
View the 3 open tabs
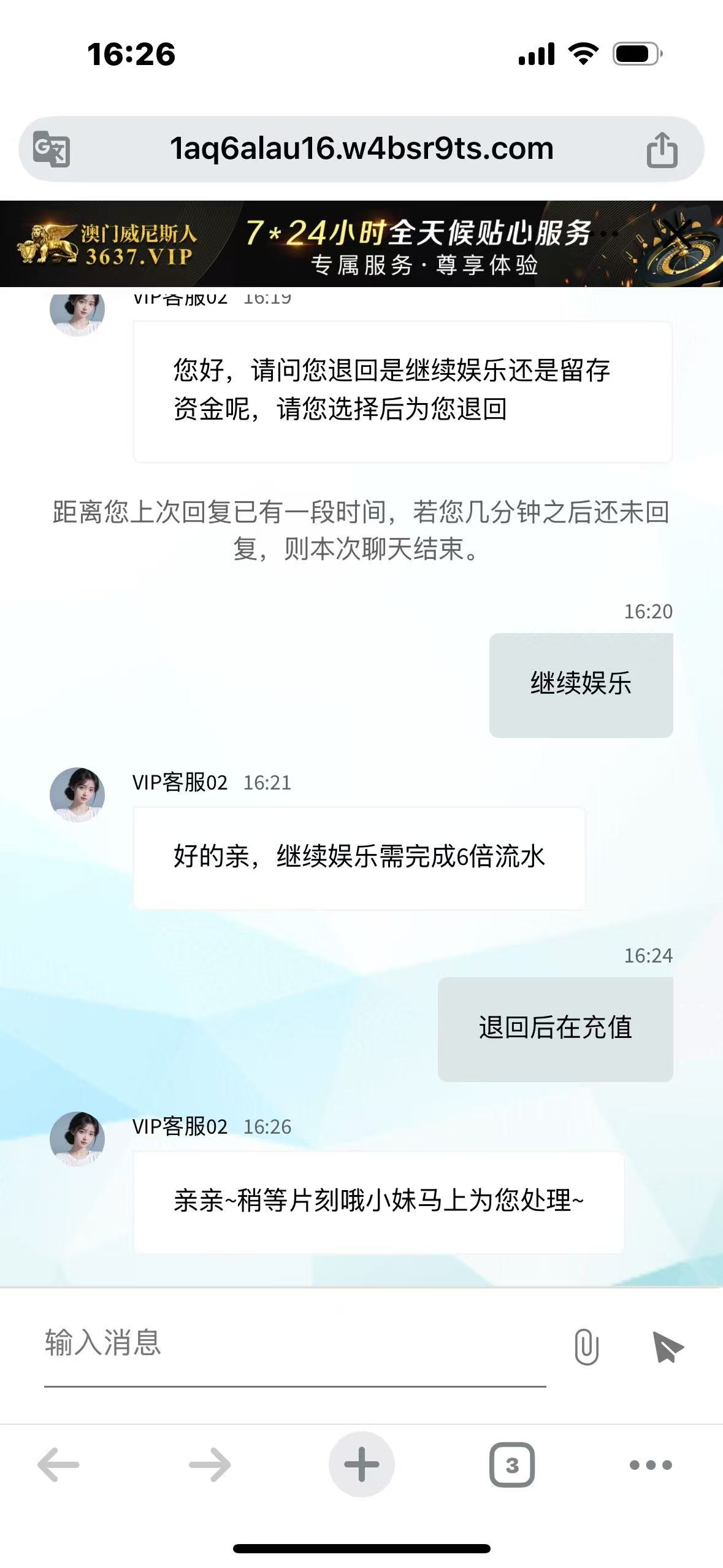click(512, 1464)
